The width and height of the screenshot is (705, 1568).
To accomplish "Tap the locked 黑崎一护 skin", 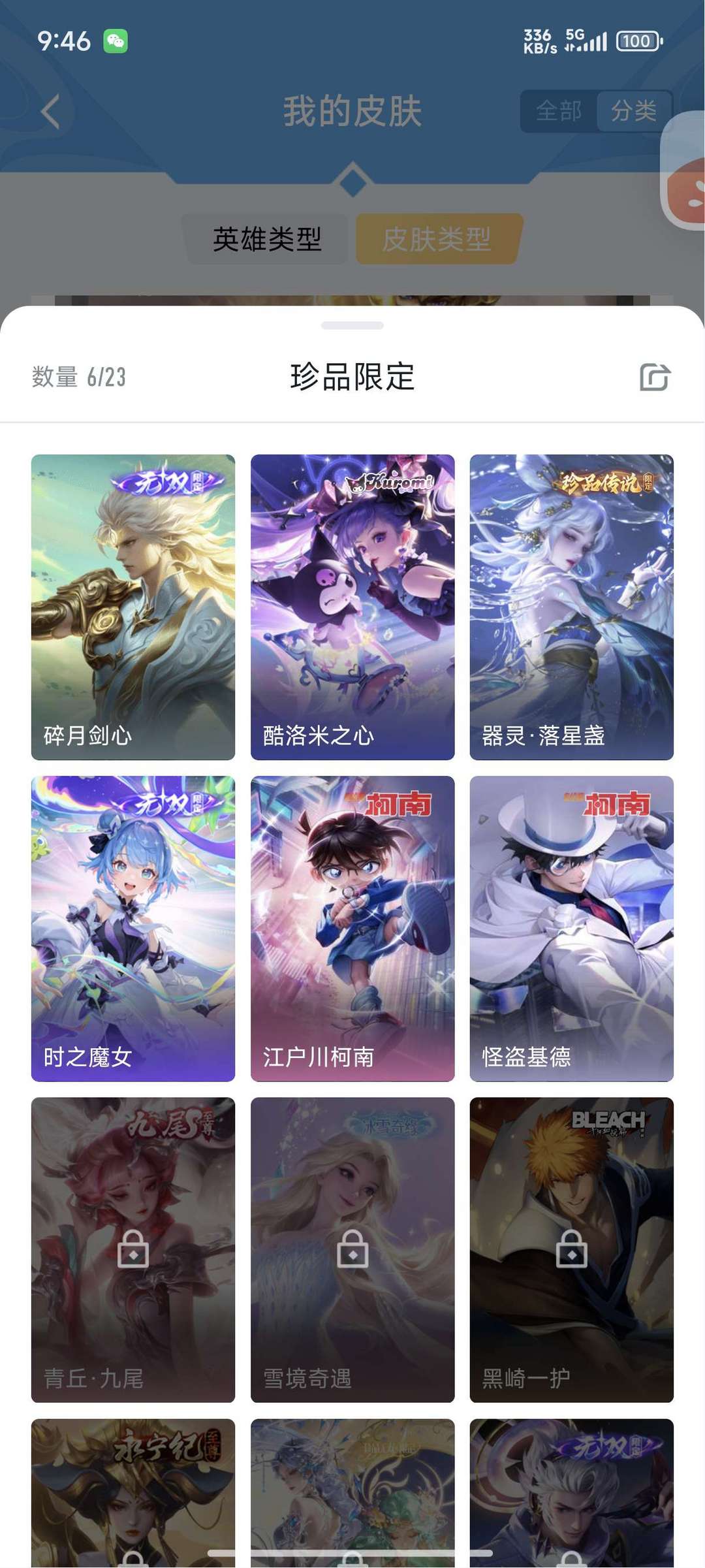I will (571, 1249).
